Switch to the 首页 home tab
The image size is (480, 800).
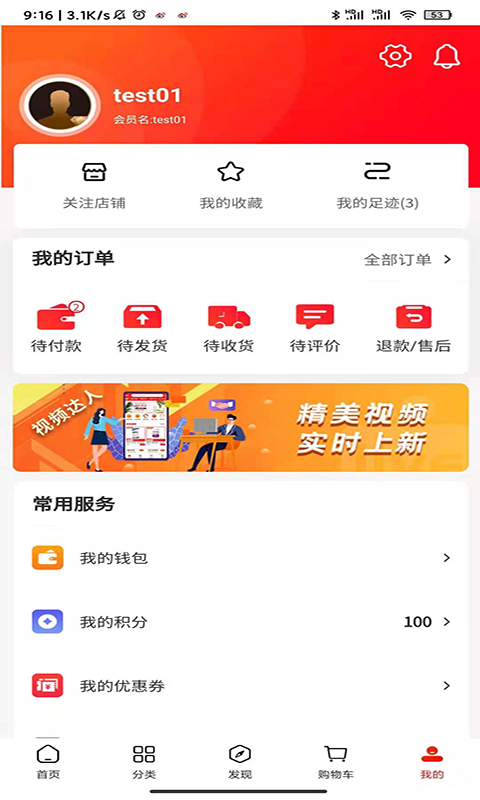[x=48, y=761]
